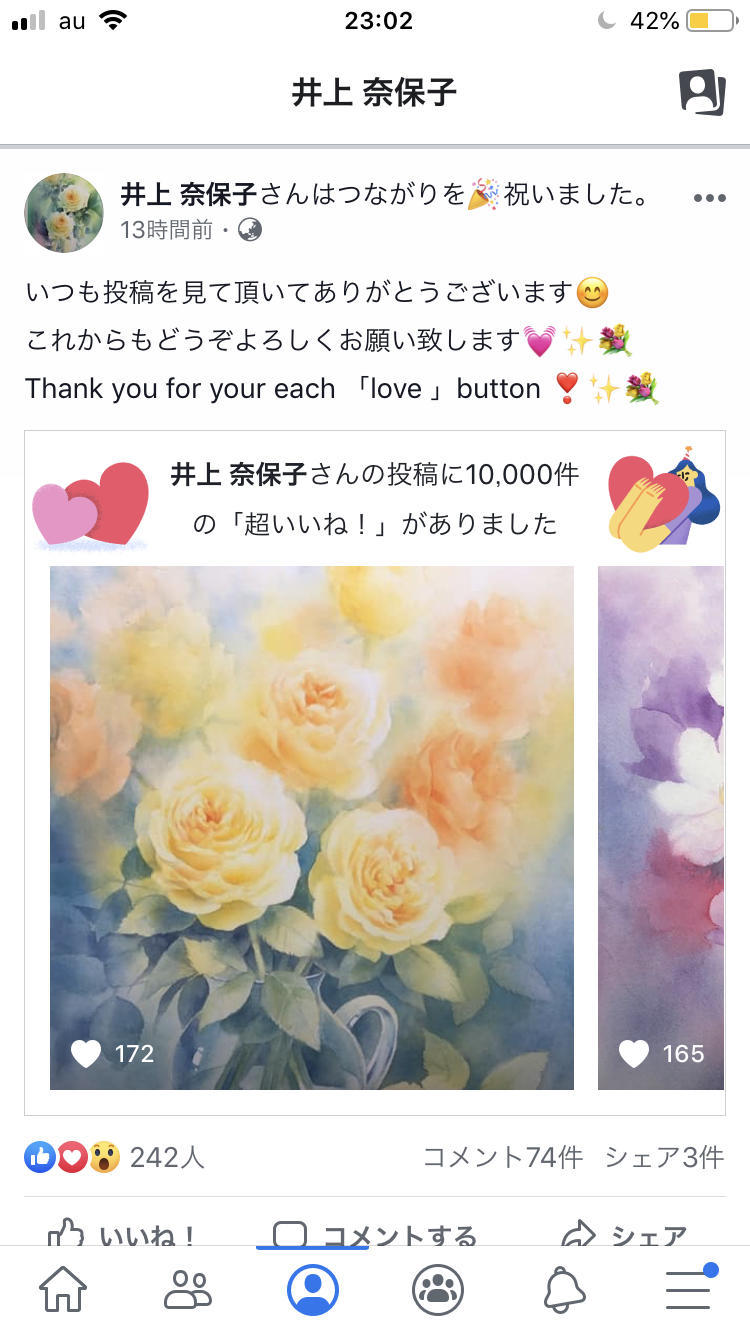Switch to the Friends tab
750x1334 pixels.
point(188,1290)
